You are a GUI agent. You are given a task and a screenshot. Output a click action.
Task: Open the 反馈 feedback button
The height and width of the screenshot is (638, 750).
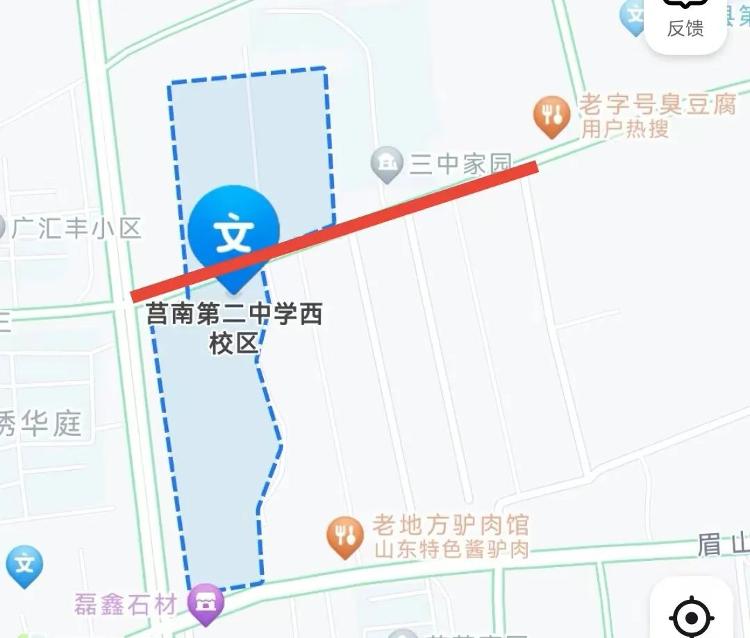pos(685,22)
